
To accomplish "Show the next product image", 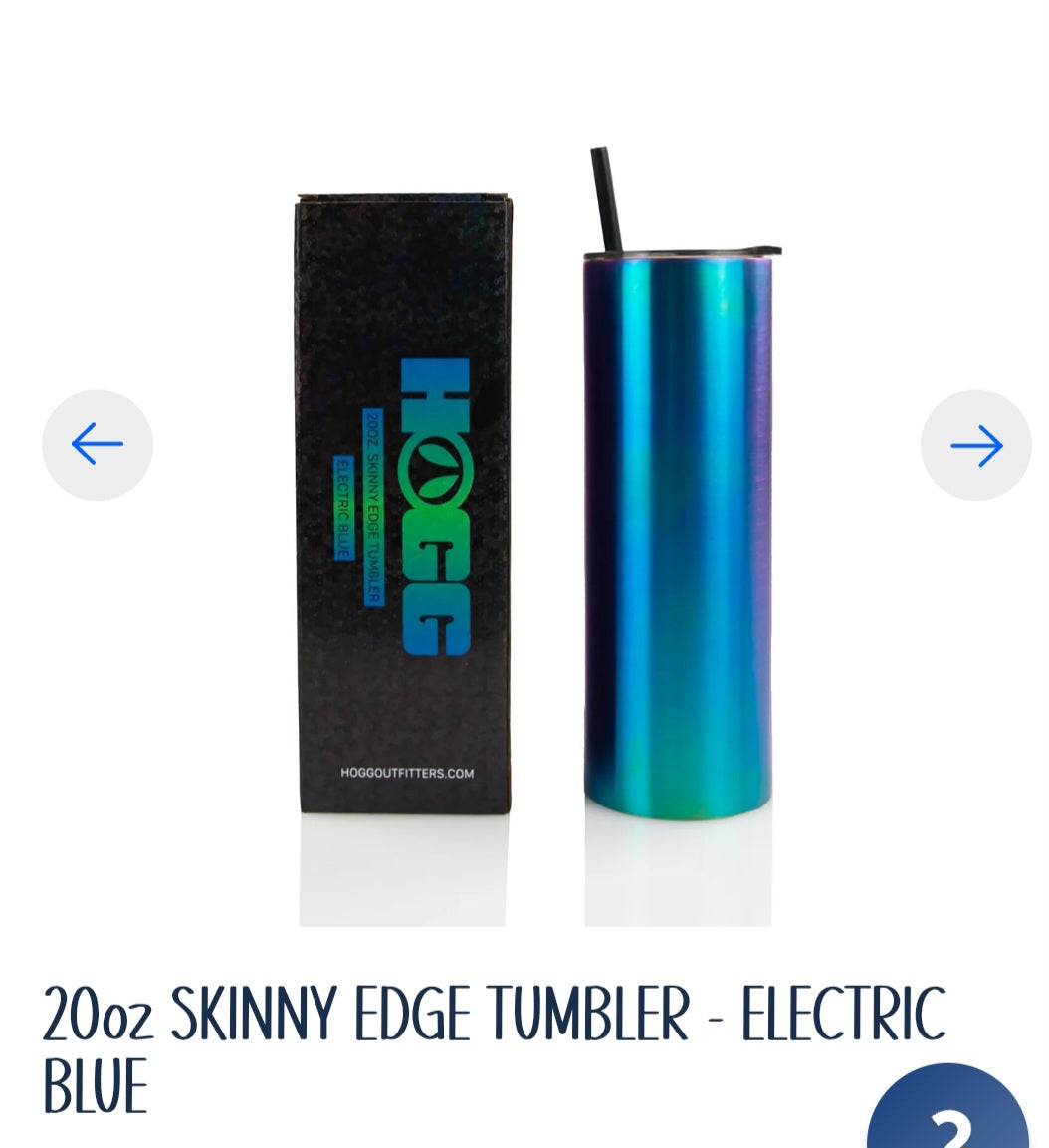I will coord(975,445).
